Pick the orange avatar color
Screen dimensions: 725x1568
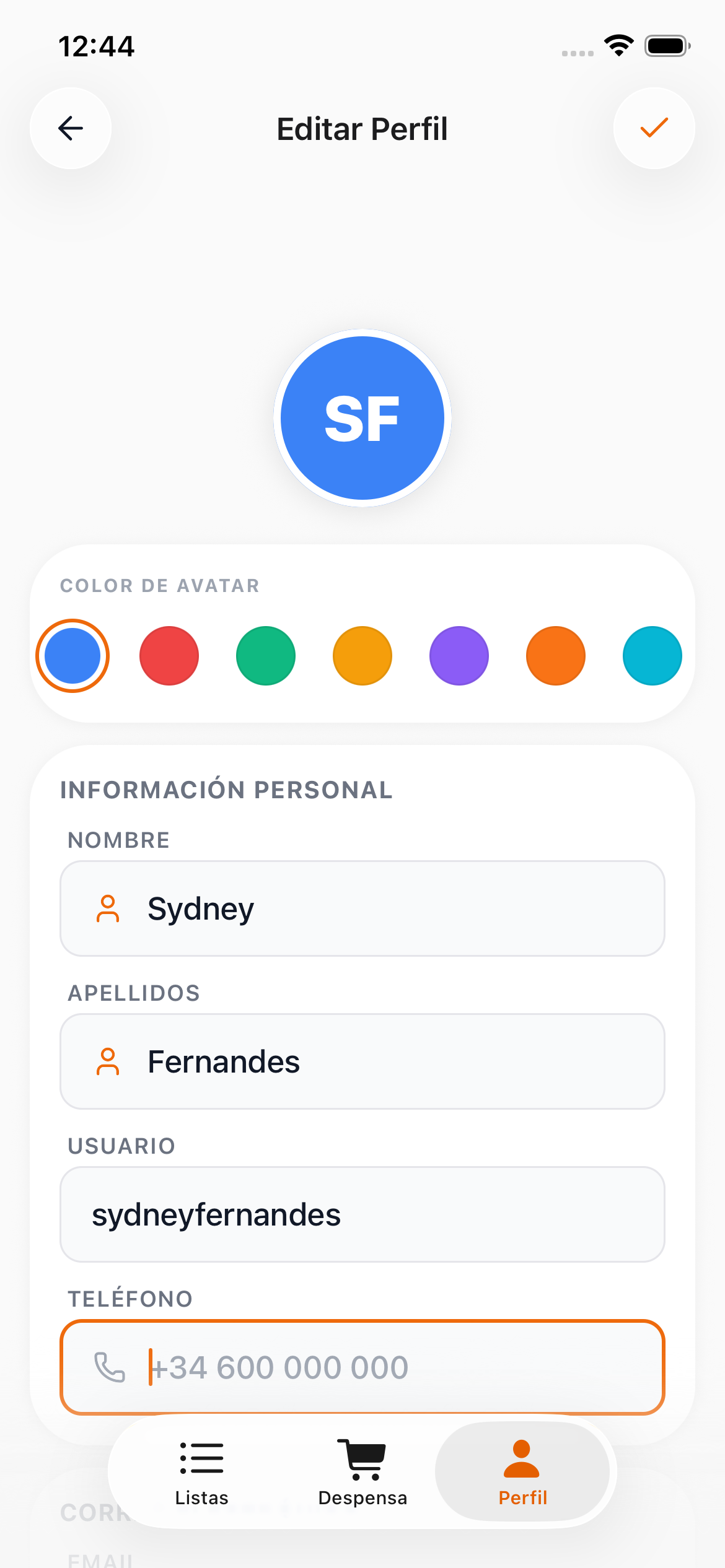[556, 656]
